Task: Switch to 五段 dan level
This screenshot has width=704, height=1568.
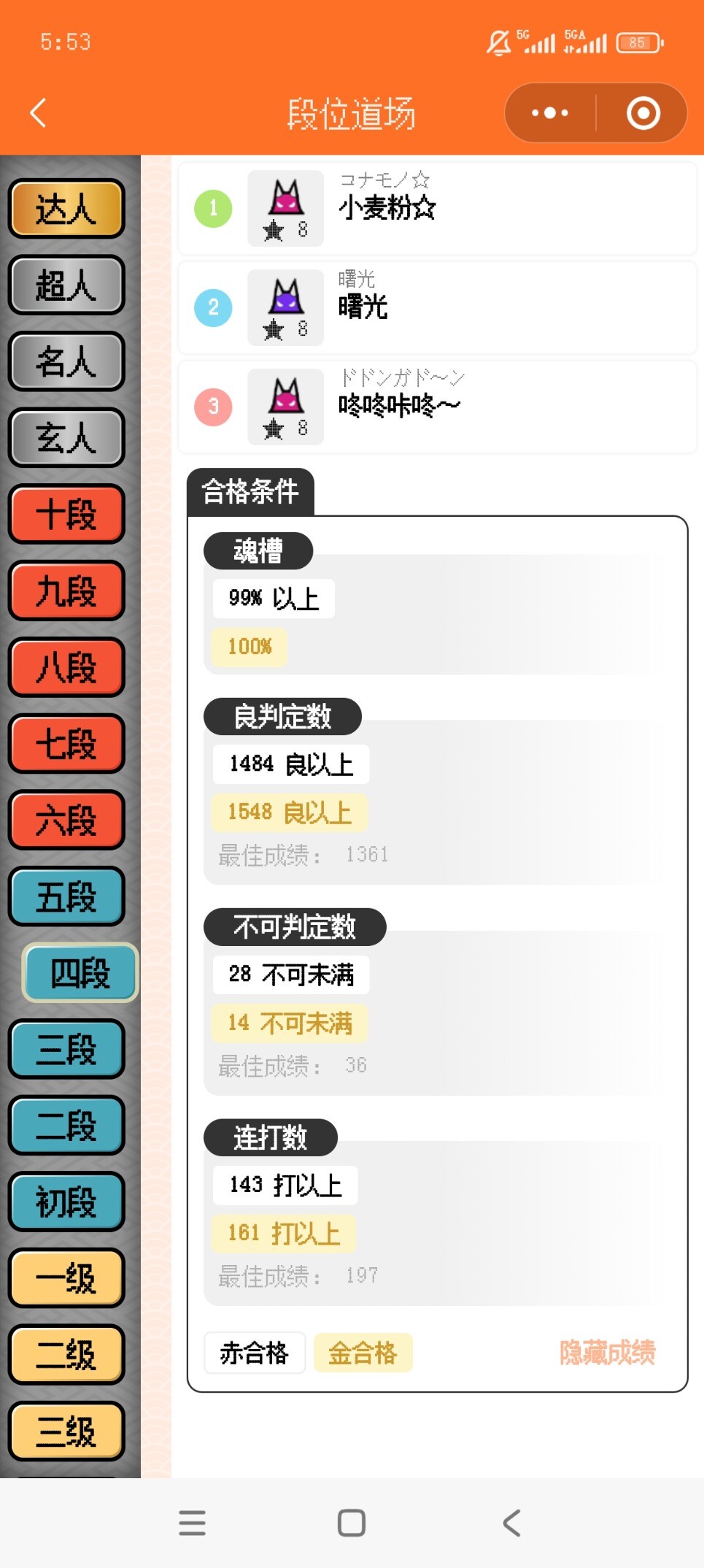Action: (x=66, y=896)
